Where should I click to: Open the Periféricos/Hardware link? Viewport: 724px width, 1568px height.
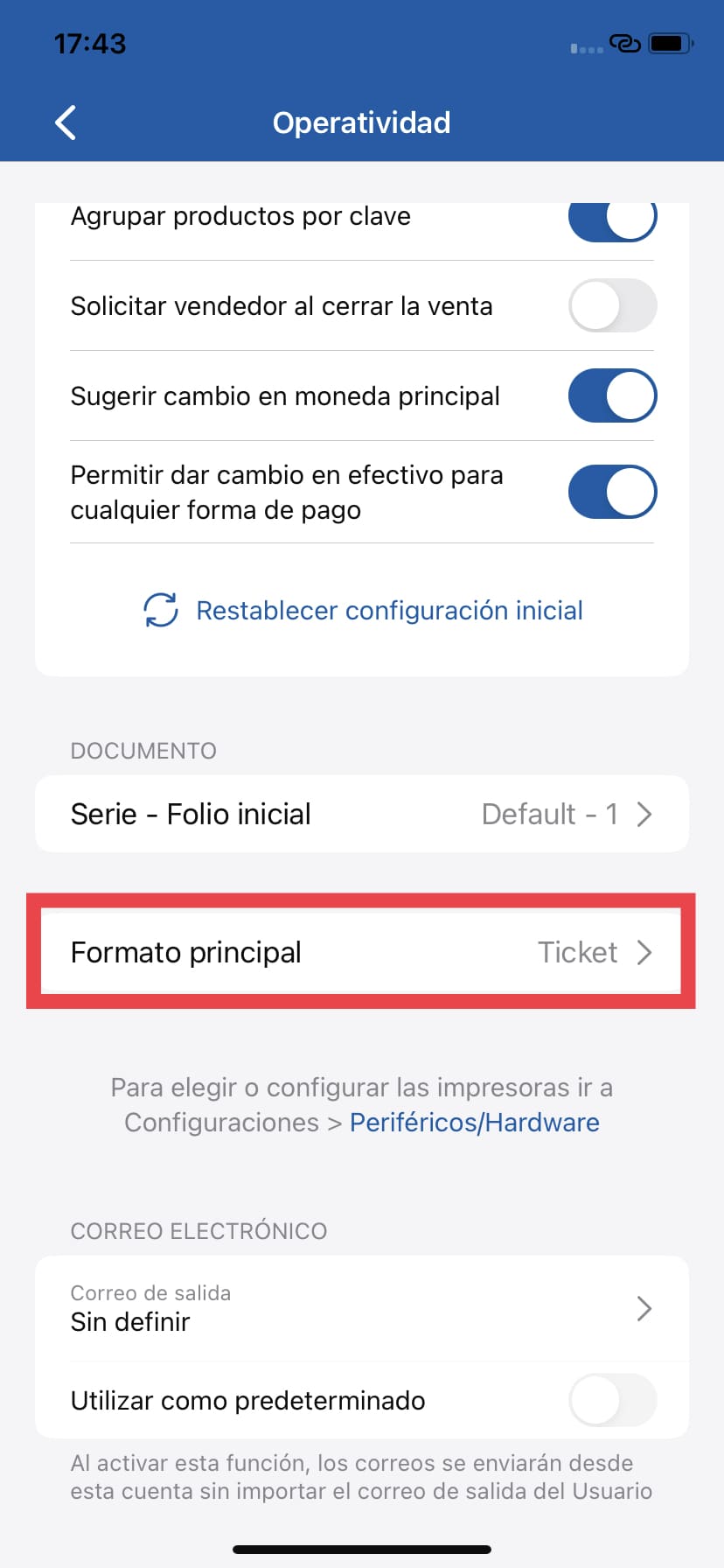tap(475, 1122)
